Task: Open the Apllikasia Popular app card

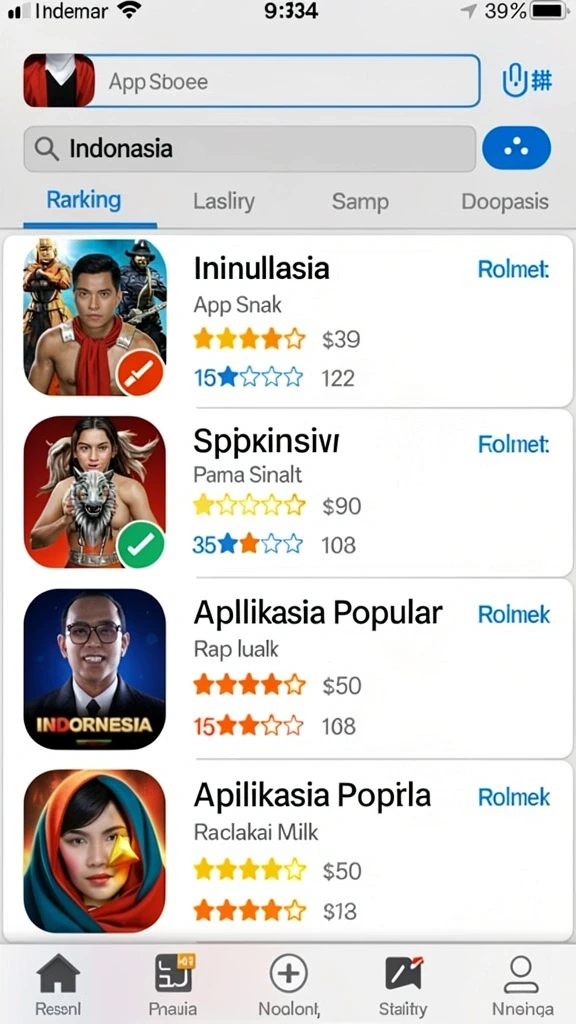Action: coord(288,667)
